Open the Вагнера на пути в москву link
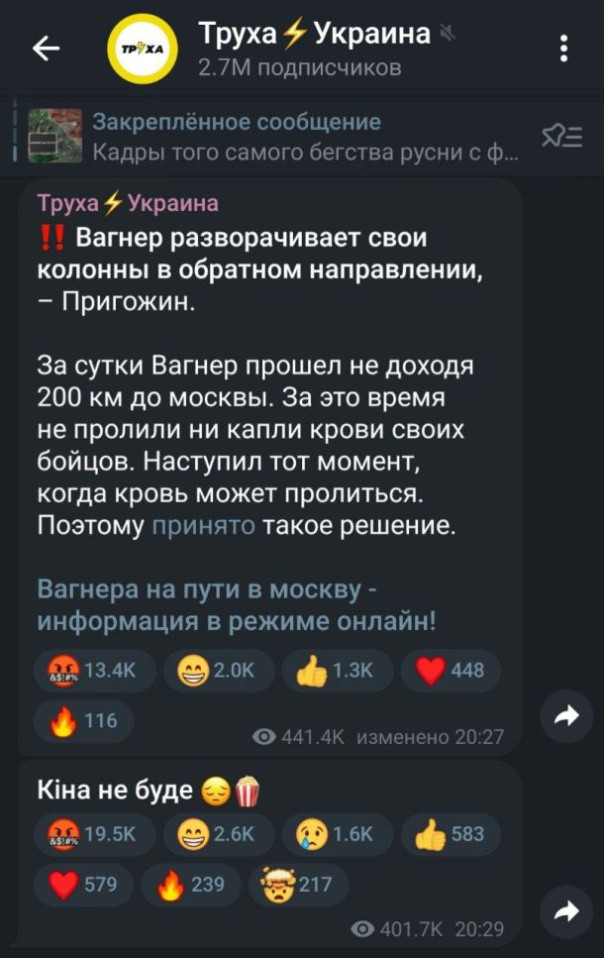604x958 pixels. (x=235, y=604)
